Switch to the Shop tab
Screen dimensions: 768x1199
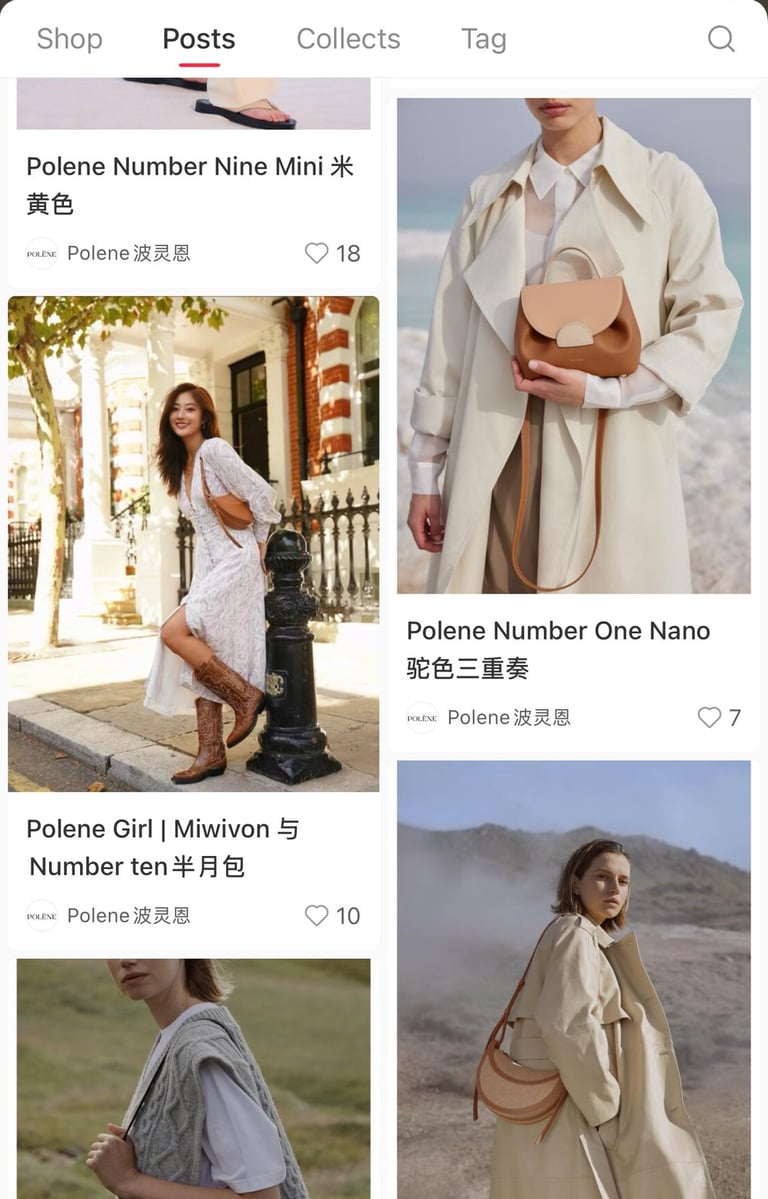point(69,39)
